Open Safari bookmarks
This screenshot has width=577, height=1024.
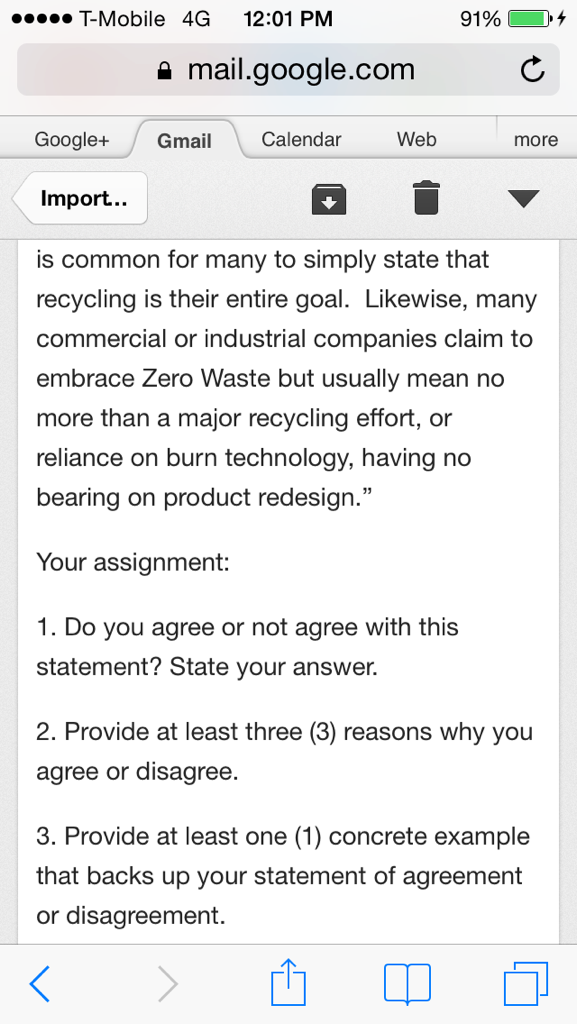tap(407, 984)
